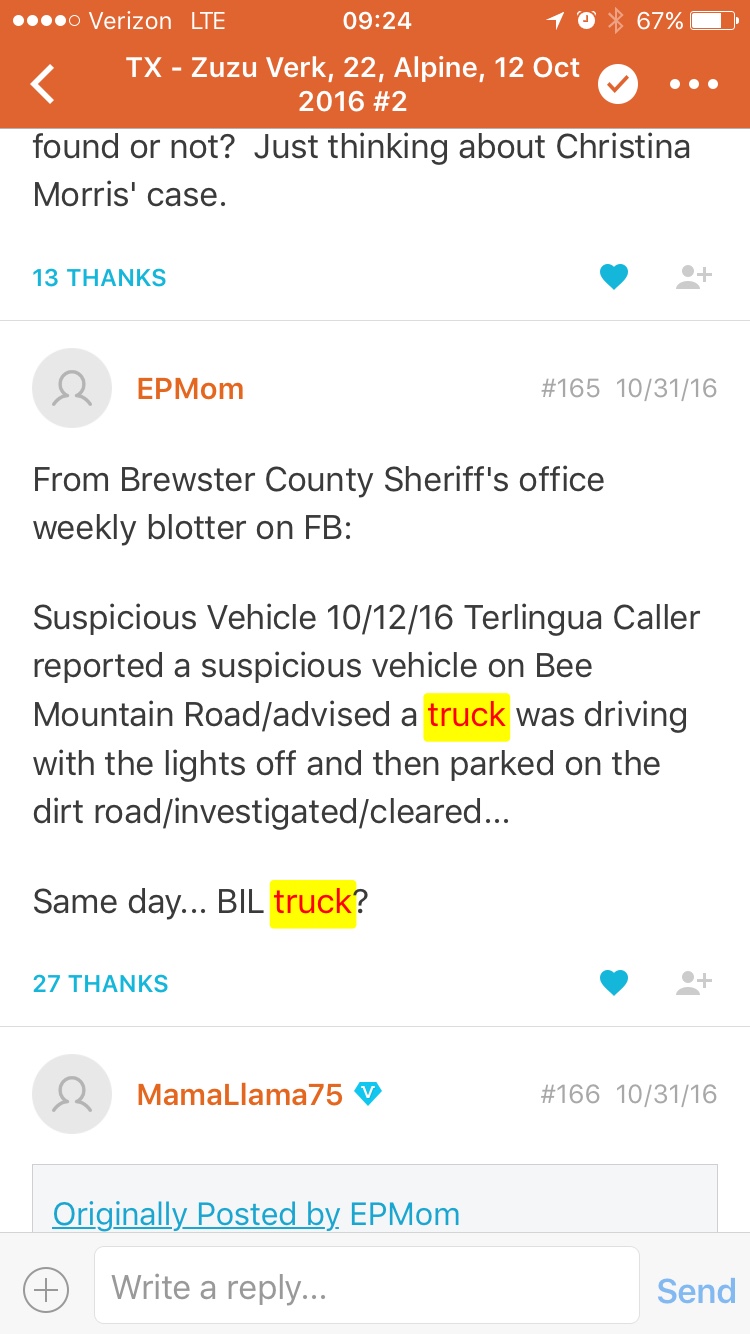The image size is (750, 1334).
Task: Tap add-user icon beside 13 THANKS
Action: (693, 277)
